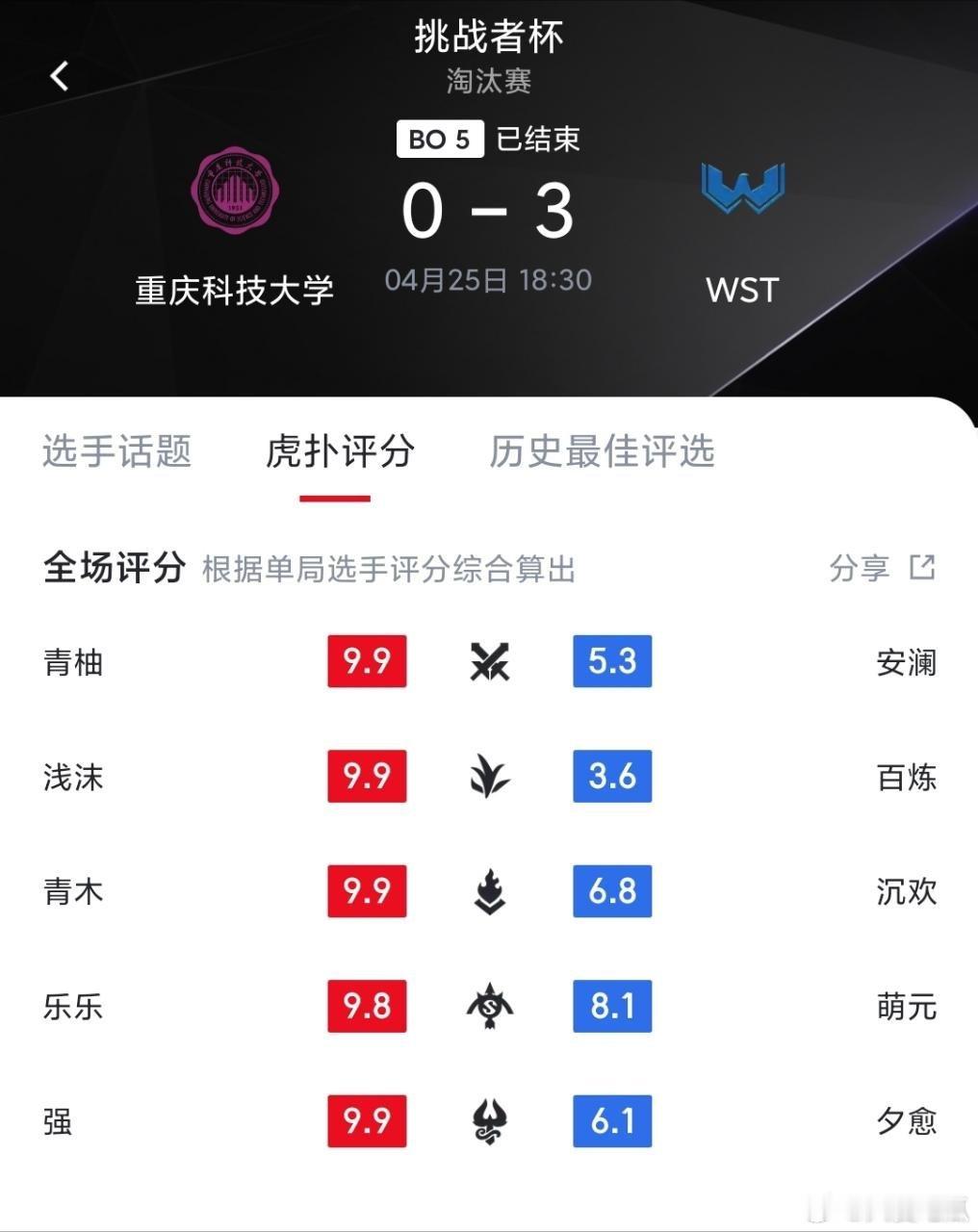
Task: Open the 选手话题 tab
Action: (x=118, y=452)
